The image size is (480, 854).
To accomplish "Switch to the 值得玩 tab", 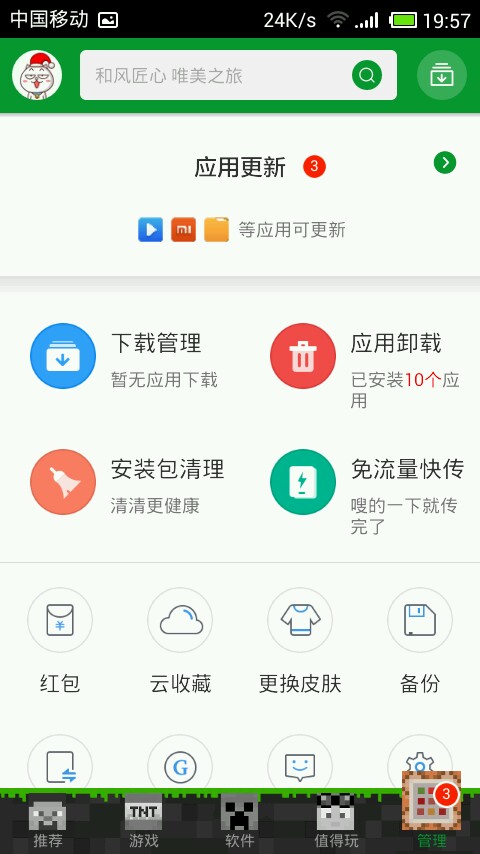I will pyautogui.click(x=336, y=822).
